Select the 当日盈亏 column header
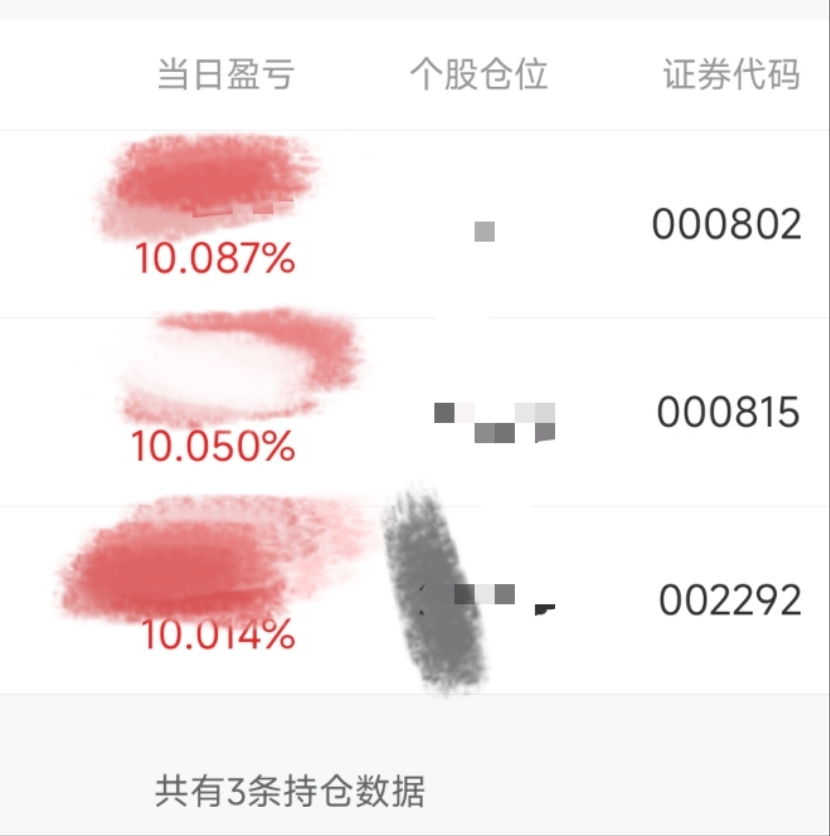830x836 pixels. point(222,73)
